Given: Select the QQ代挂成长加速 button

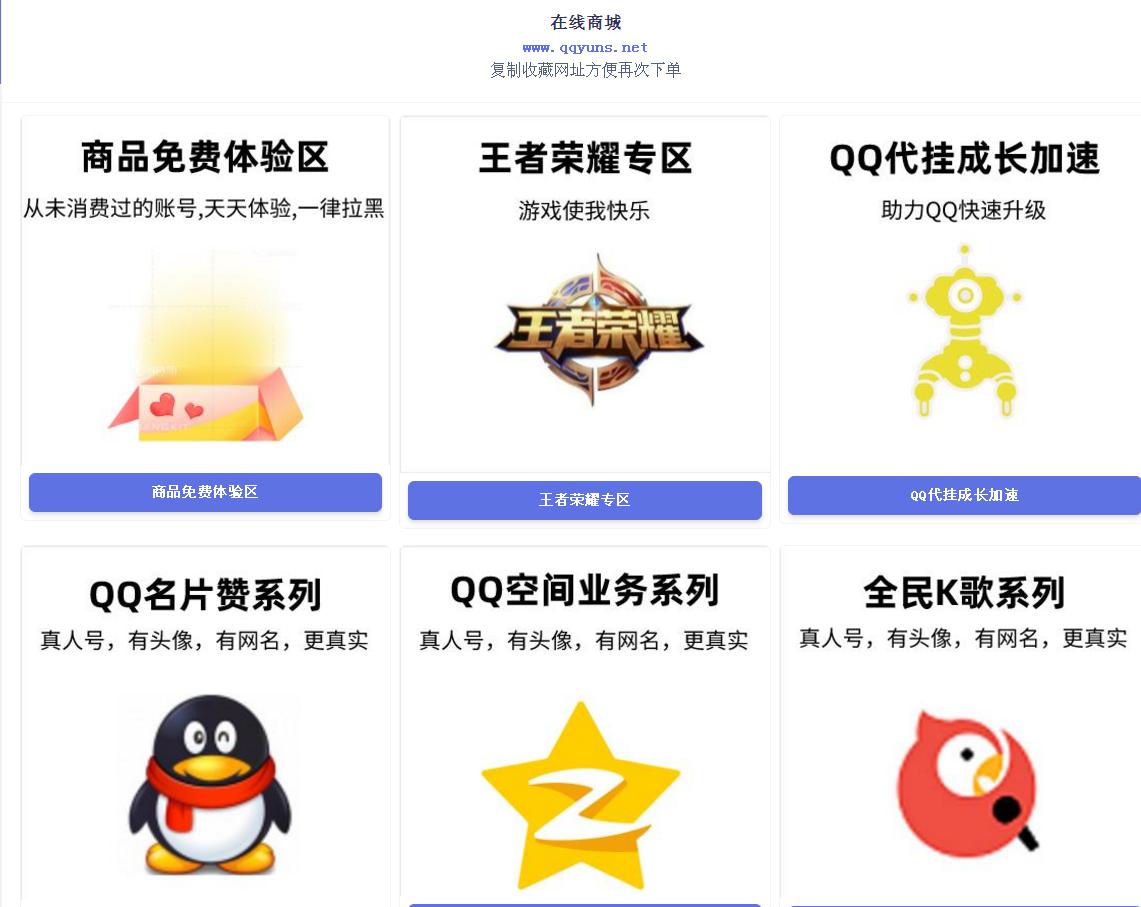Looking at the screenshot, I should (963, 495).
